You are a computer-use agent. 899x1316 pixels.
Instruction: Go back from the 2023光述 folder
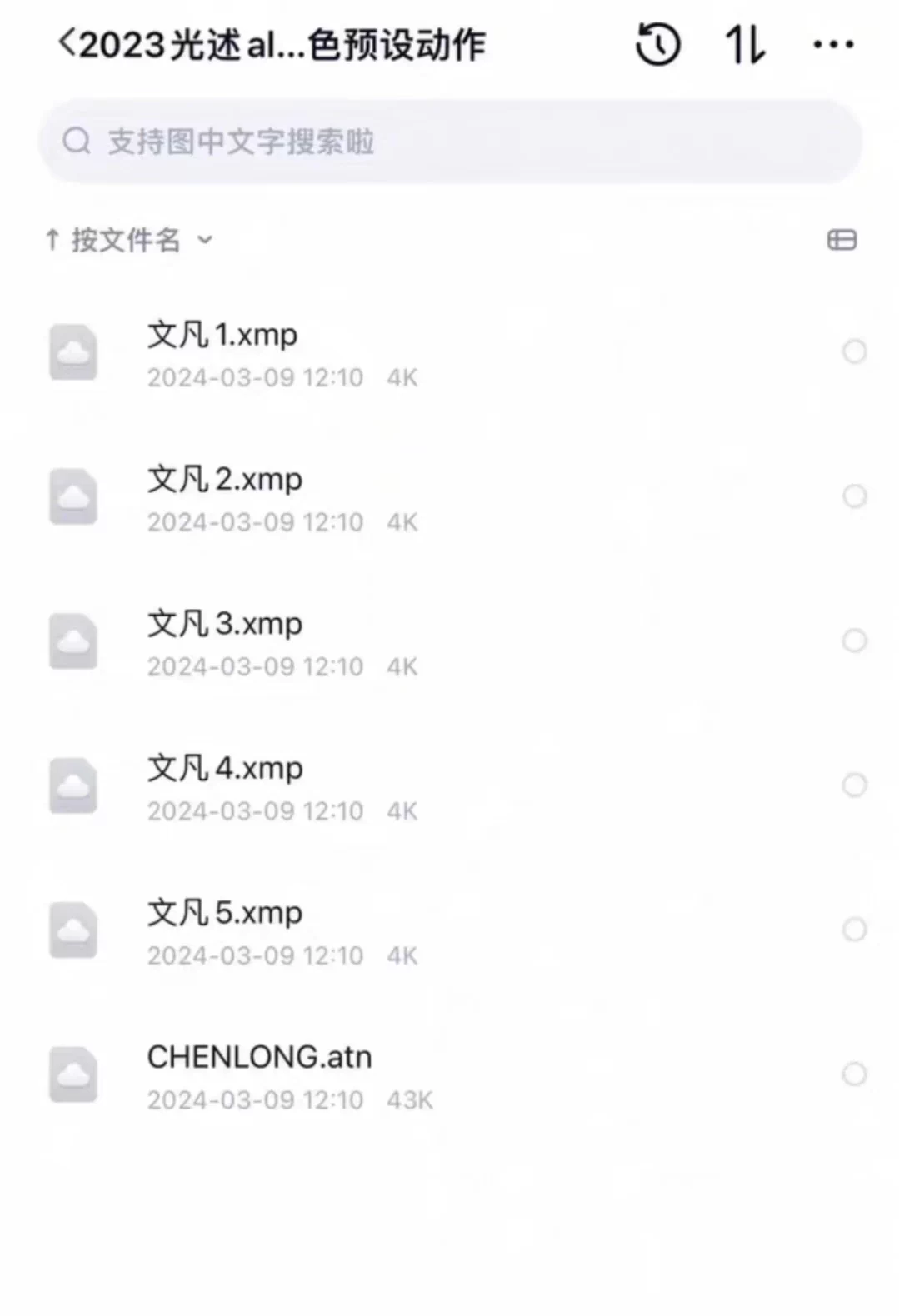pos(67,43)
